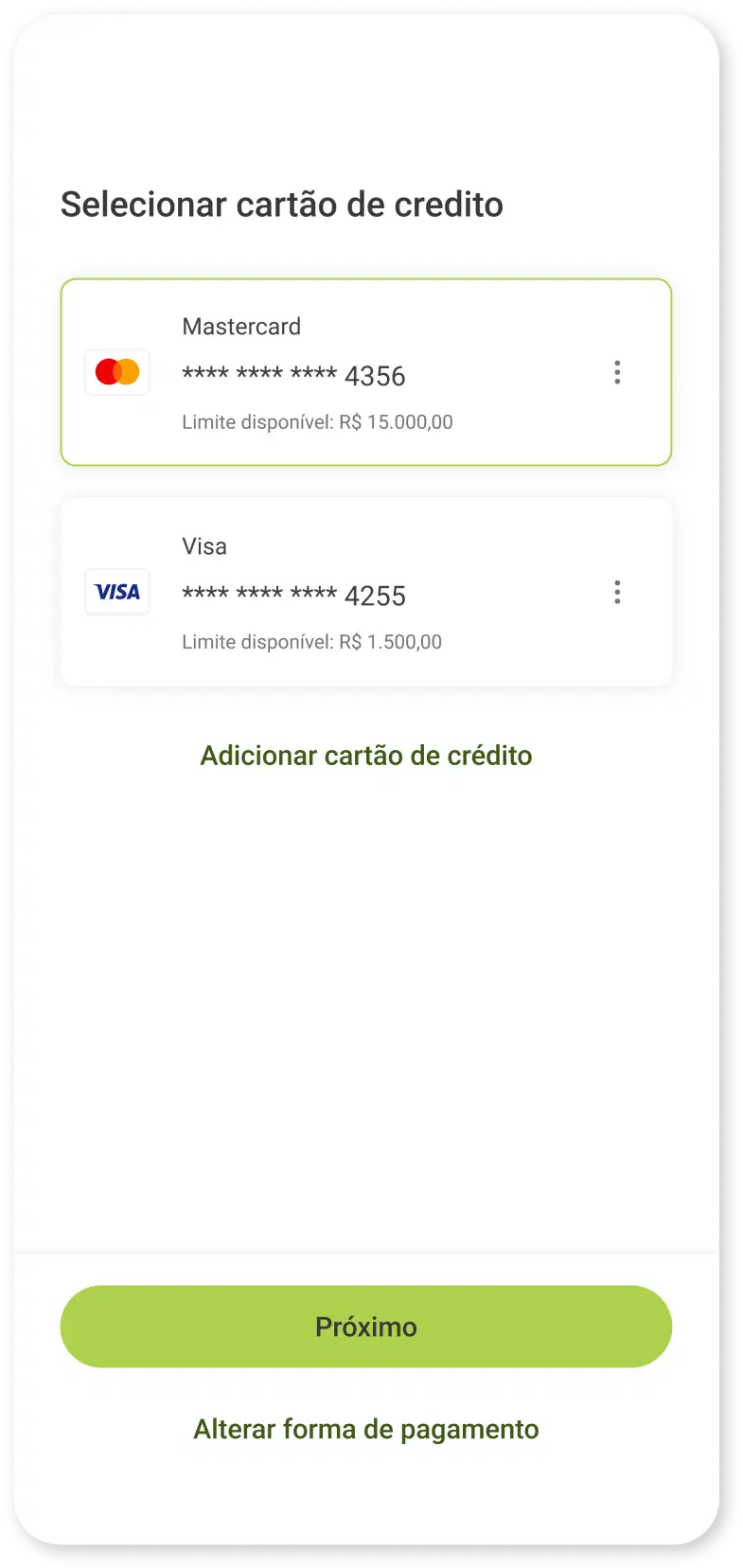The image size is (743, 1568).
Task: Select the Mastercard ending in 4356
Action: [366, 372]
